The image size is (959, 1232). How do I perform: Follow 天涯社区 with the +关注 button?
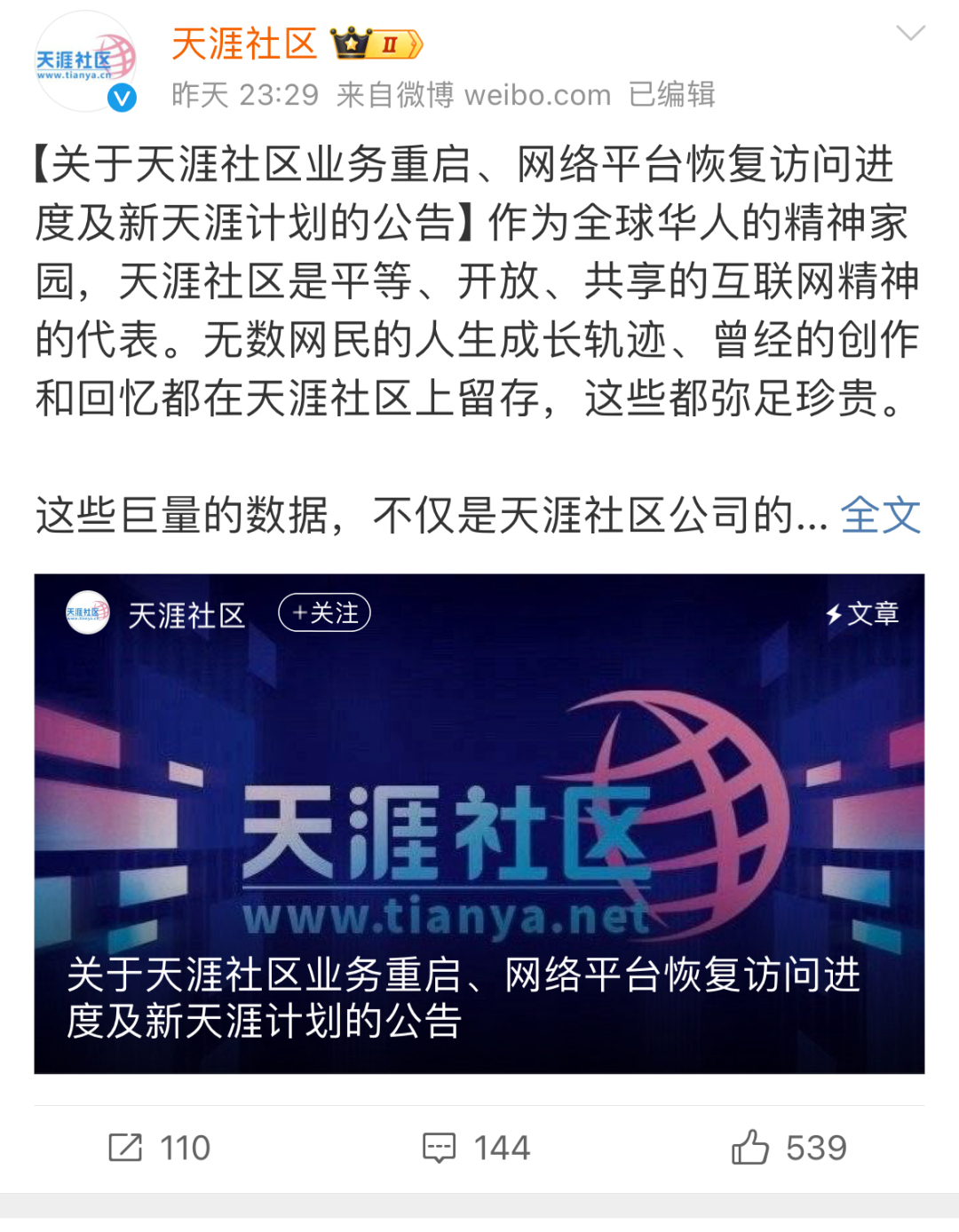pos(324,613)
